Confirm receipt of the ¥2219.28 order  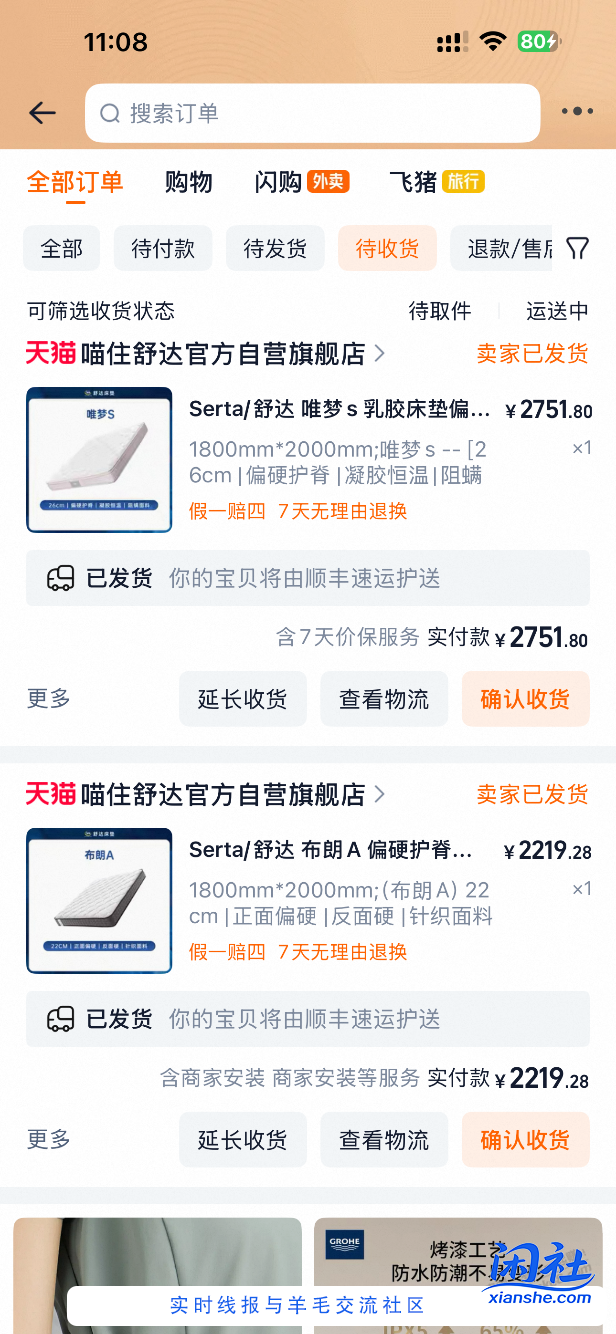tap(525, 1139)
